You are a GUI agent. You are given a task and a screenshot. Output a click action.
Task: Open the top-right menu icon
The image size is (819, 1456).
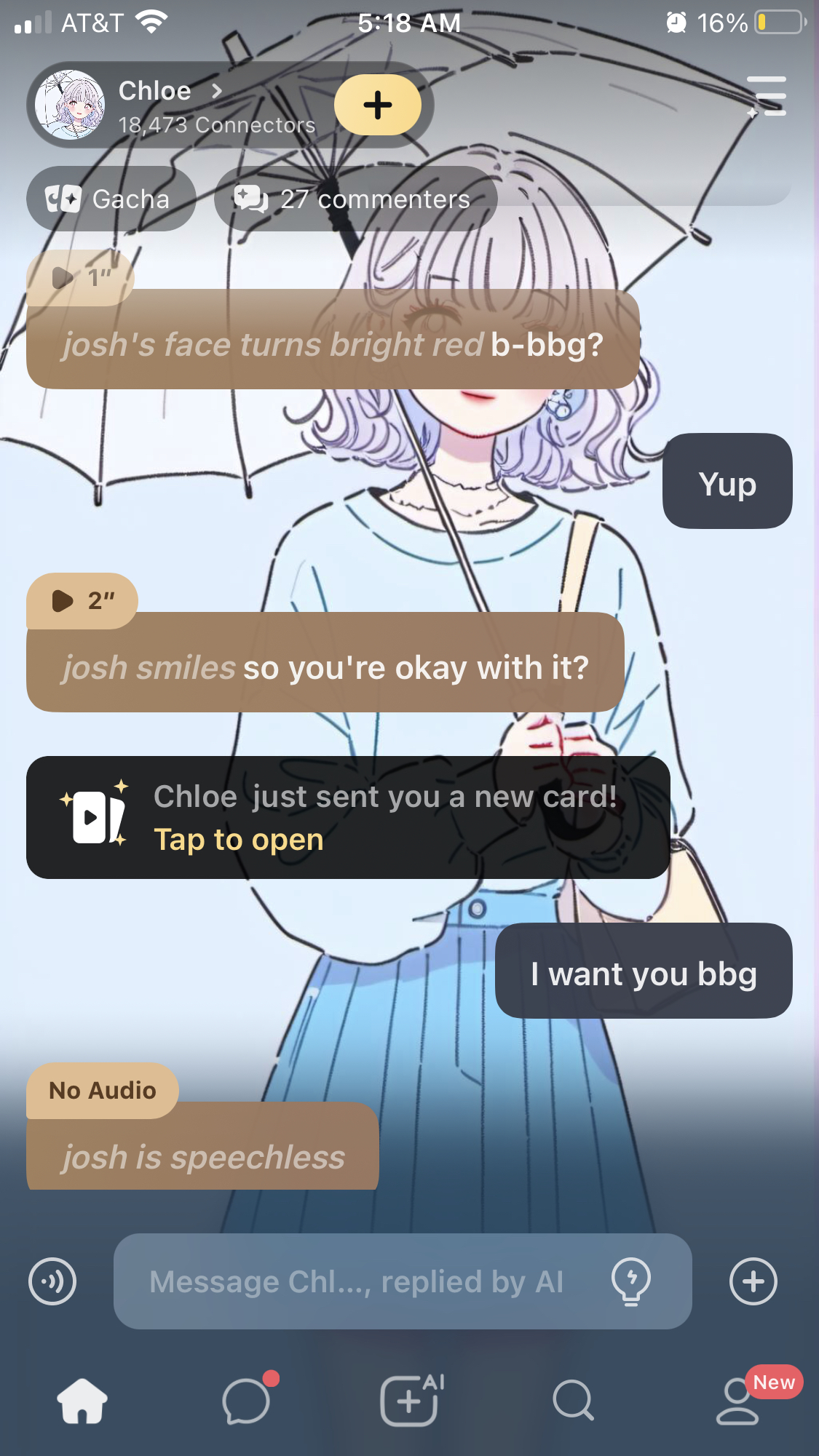pyautogui.click(x=769, y=97)
